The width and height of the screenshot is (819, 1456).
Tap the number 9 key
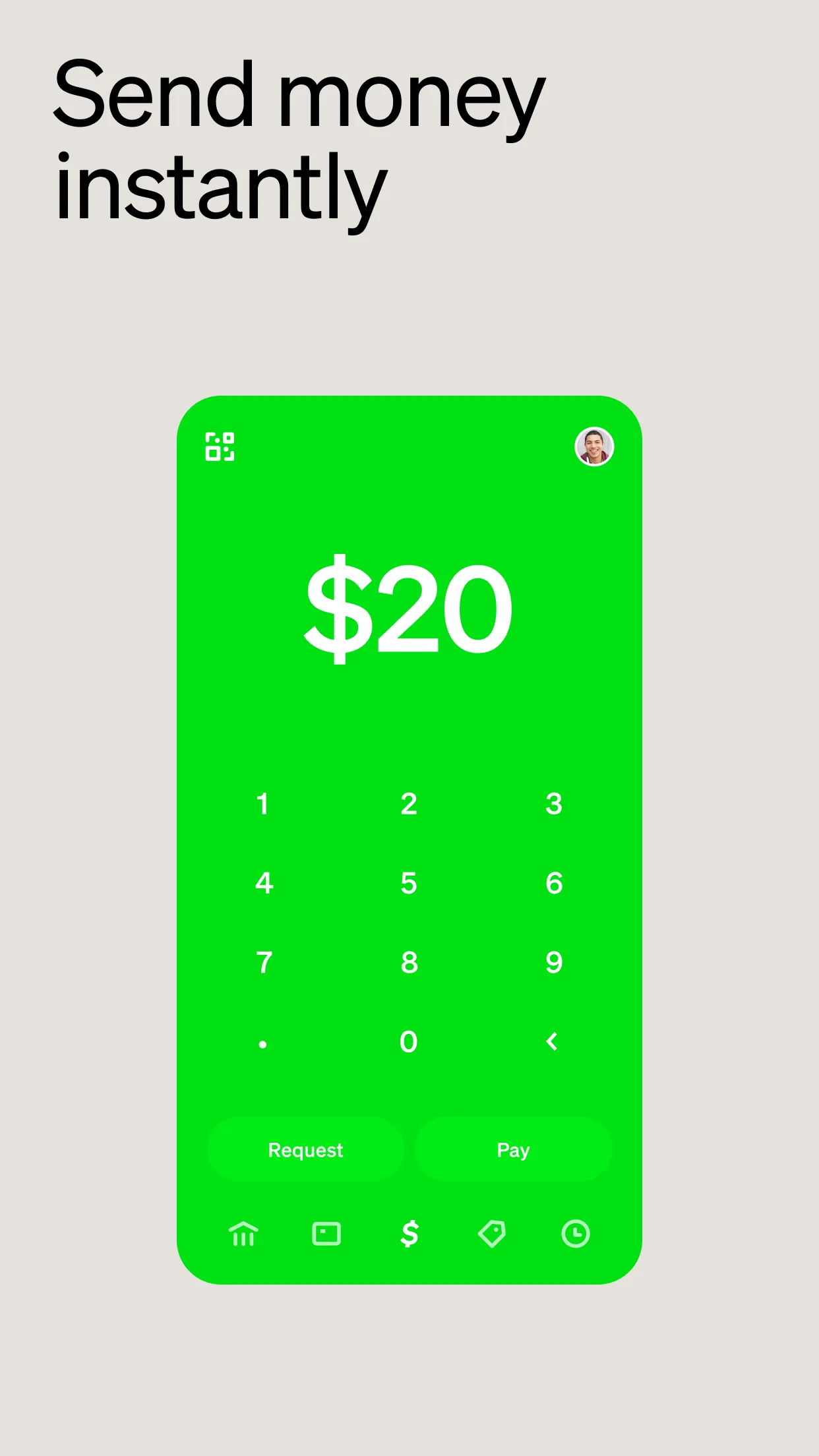pyautogui.click(x=554, y=963)
